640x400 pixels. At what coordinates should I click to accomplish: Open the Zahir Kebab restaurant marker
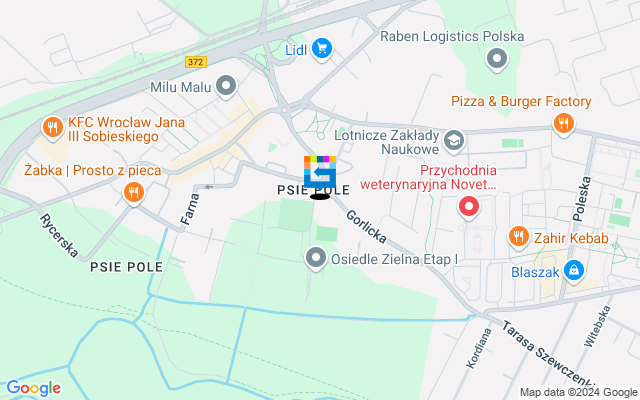click(x=517, y=236)
